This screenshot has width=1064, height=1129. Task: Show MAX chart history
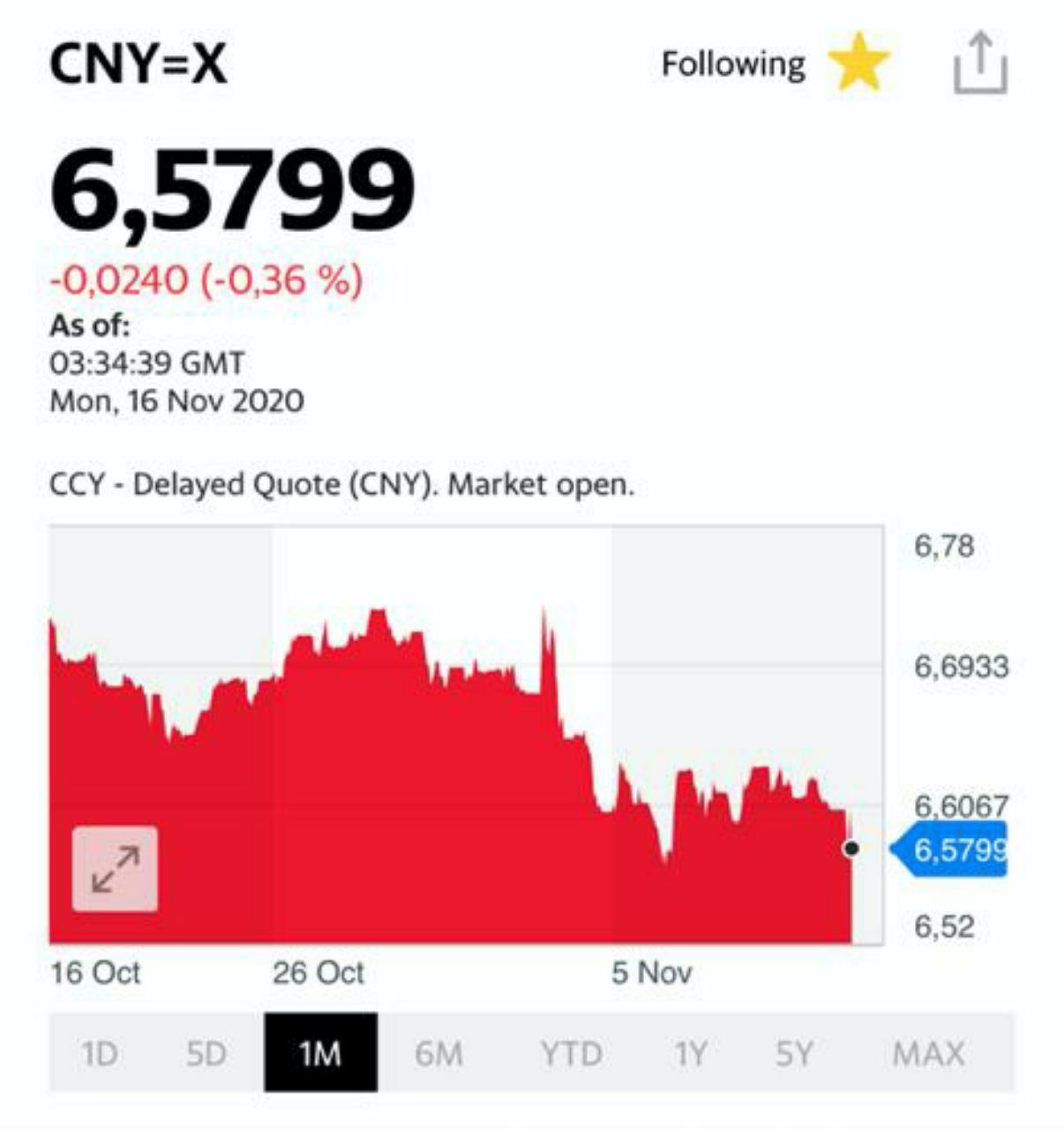pos(928,1053)
